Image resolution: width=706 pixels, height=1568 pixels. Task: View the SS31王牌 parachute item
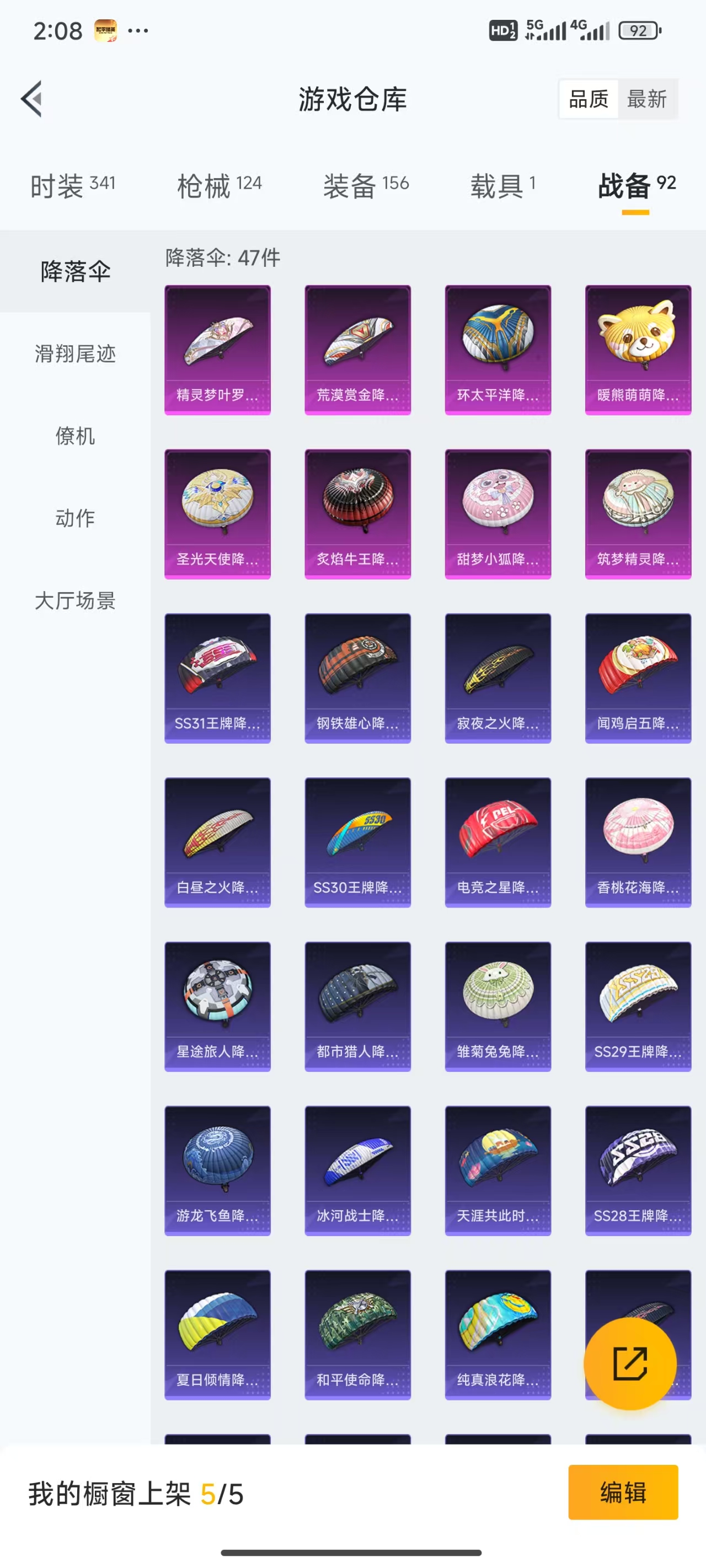[217, 678]
